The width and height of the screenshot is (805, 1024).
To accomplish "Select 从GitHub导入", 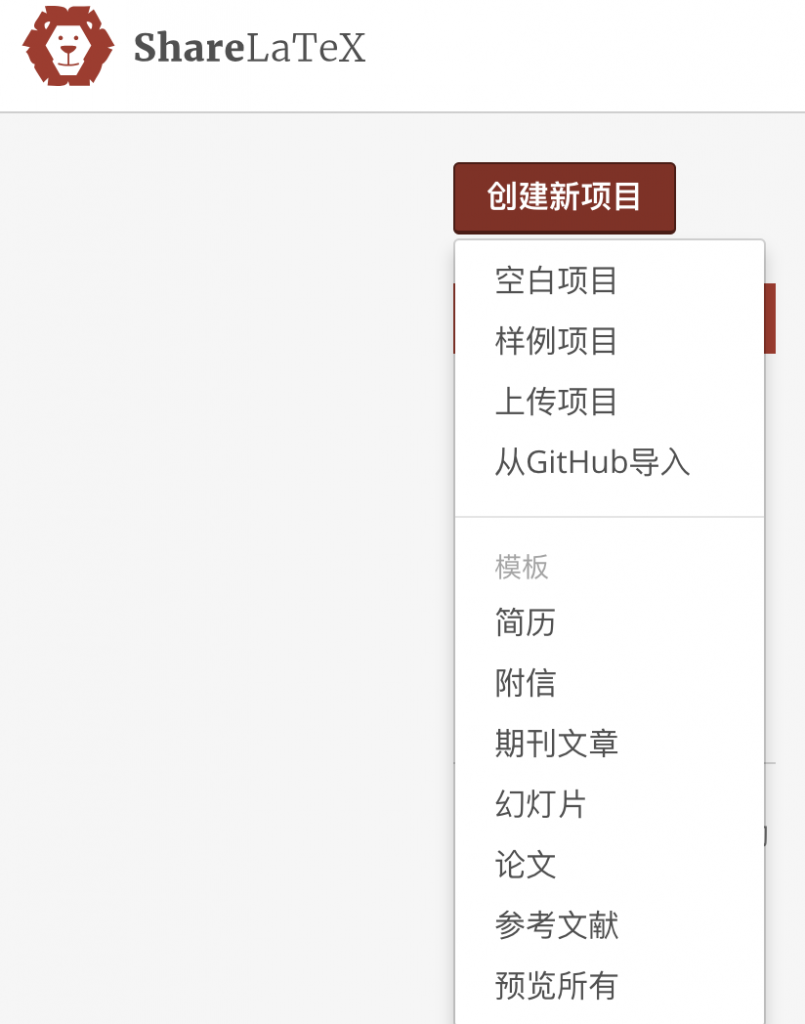I will [592, 463].
